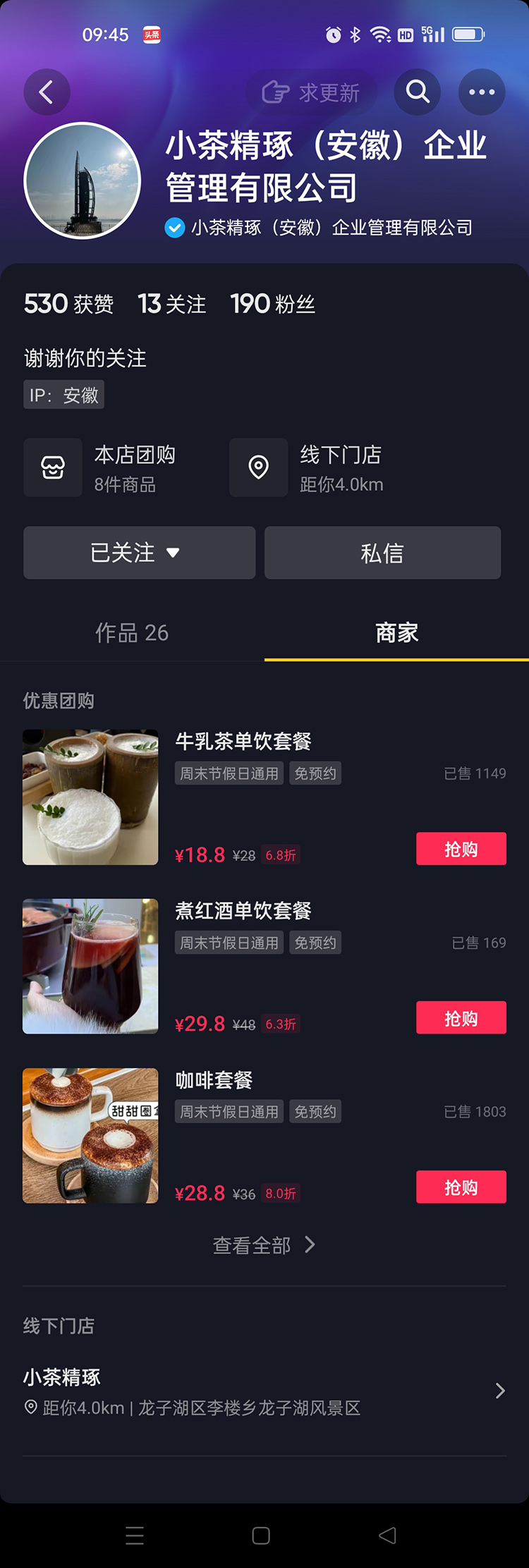Click the back arrow at top left
The width and height of the screenshot is (529, 1568).
tap(47, 92)
